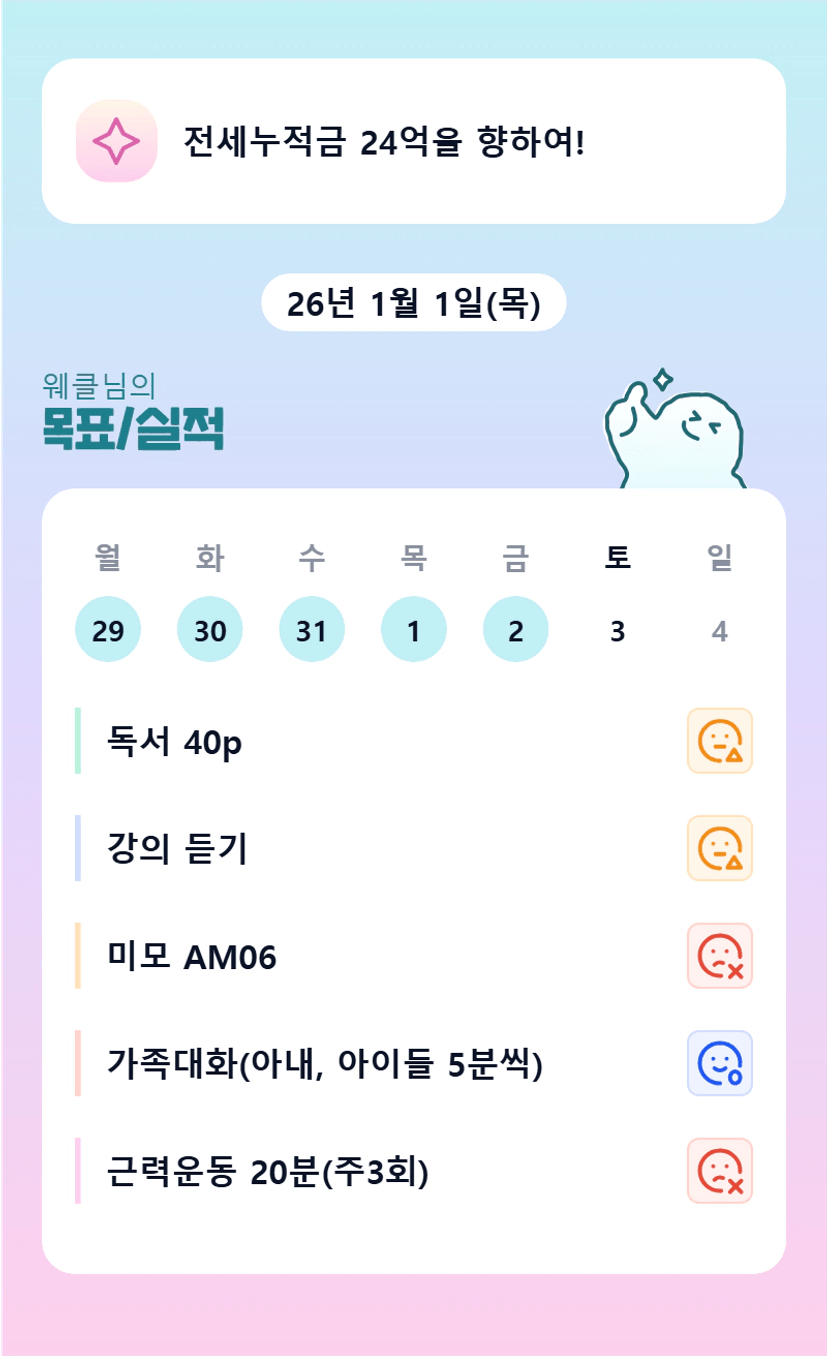Select Monday the 29th
Screen dimensions: 827x1356
(x=108, y=630)
